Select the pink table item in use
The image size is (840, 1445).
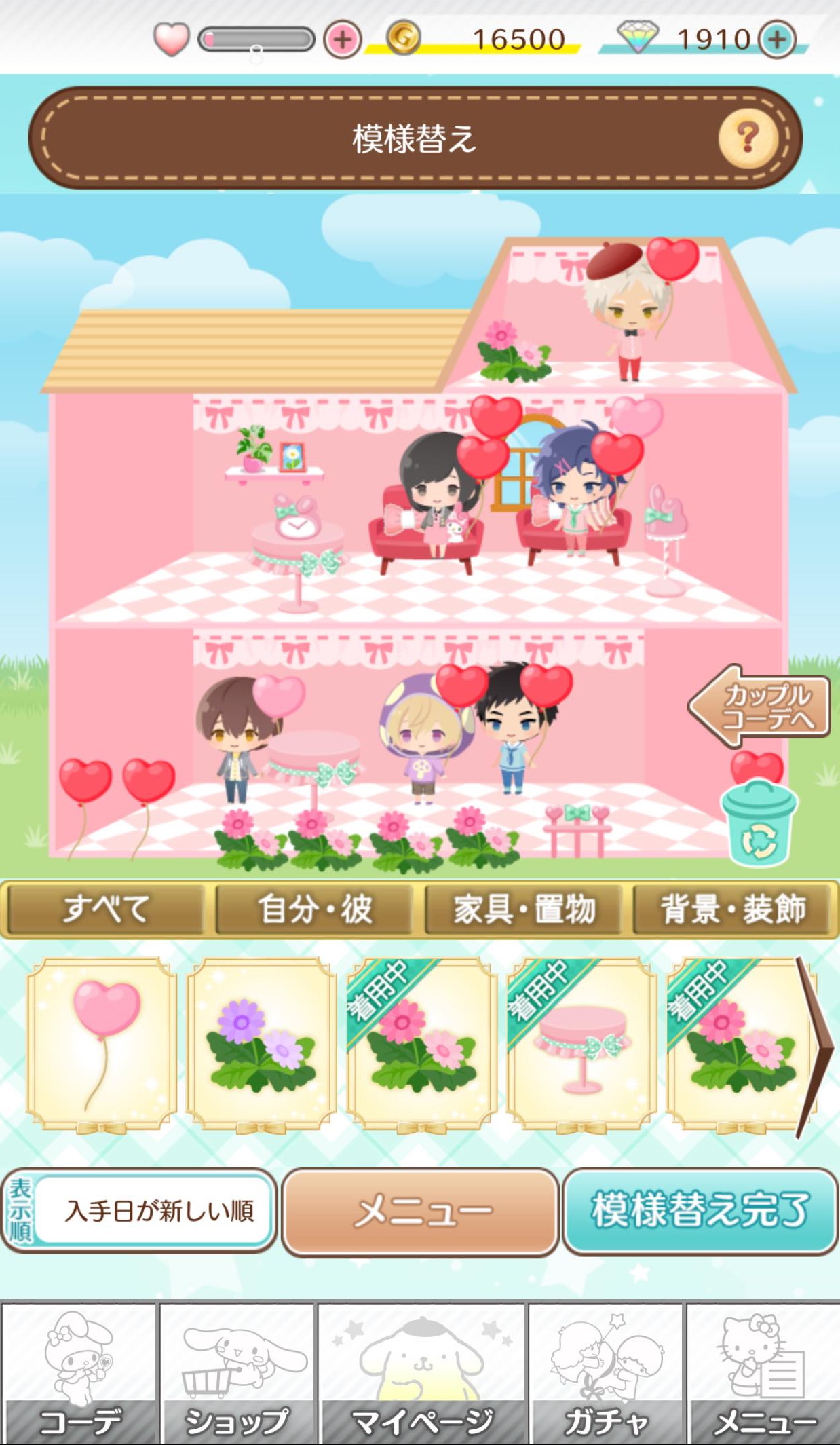581,1045
